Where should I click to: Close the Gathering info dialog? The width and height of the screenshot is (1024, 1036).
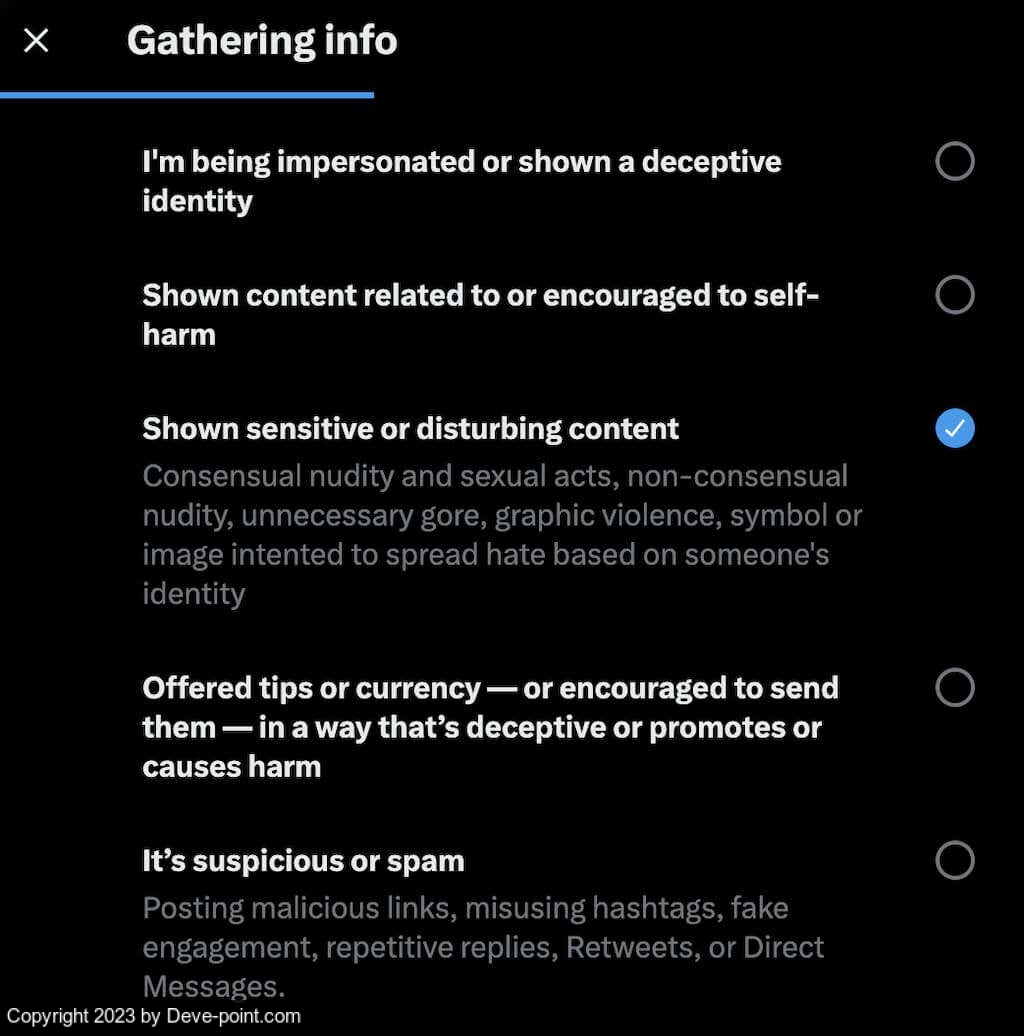click(x=36, y=41)
